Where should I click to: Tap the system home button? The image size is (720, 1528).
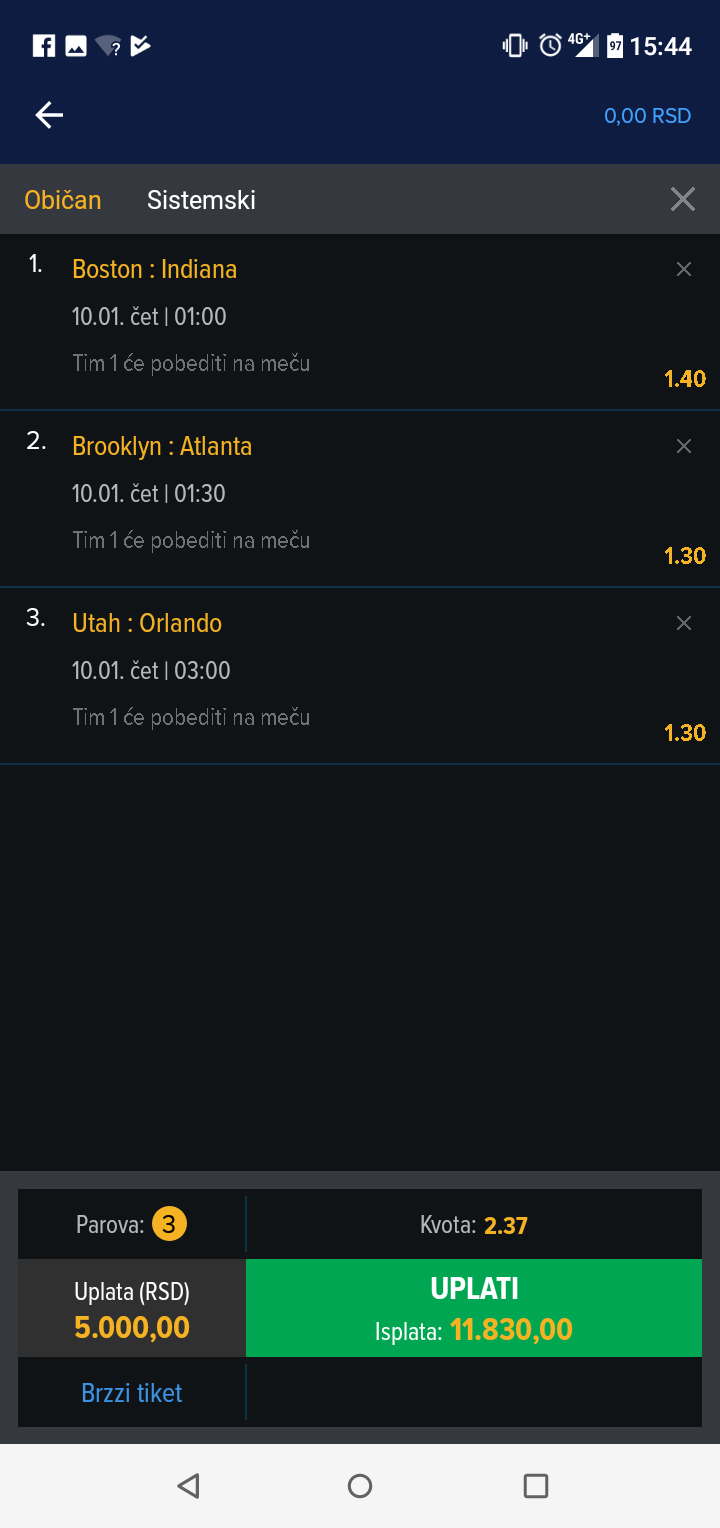360,1486
